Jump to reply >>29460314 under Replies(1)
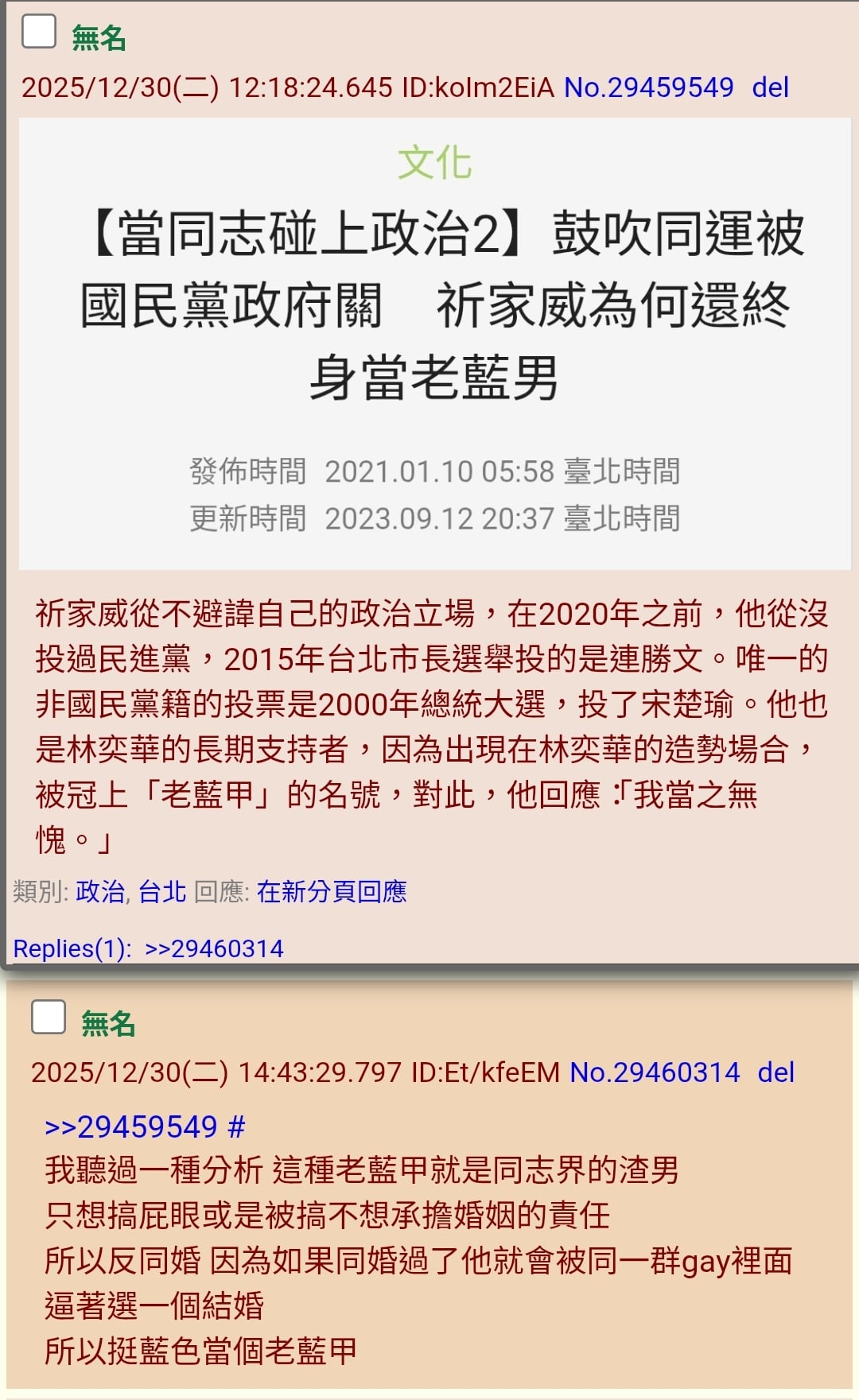859x1400 pixels. [x=214, y=948]
